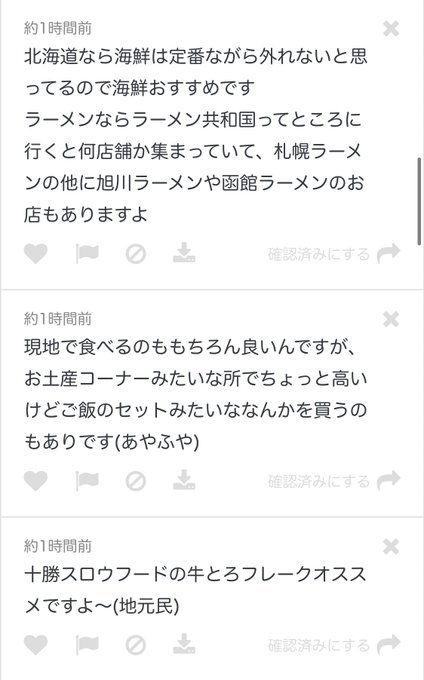The image size is (424, 680).
Task: Like the 北海道なら海鮮 message
Action: point(36,254)
